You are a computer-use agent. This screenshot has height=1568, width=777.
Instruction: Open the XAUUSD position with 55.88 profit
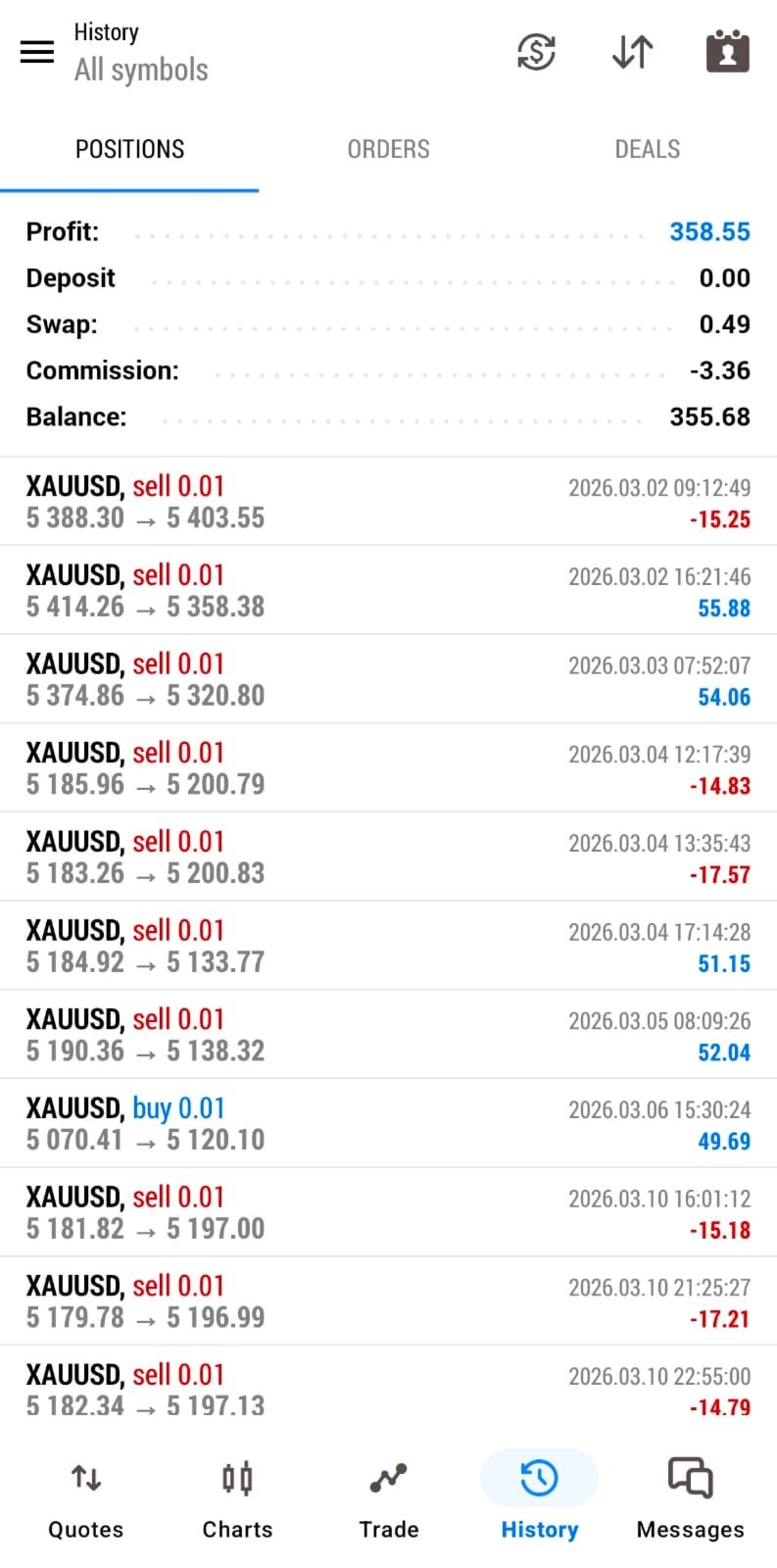pos(388,590)
